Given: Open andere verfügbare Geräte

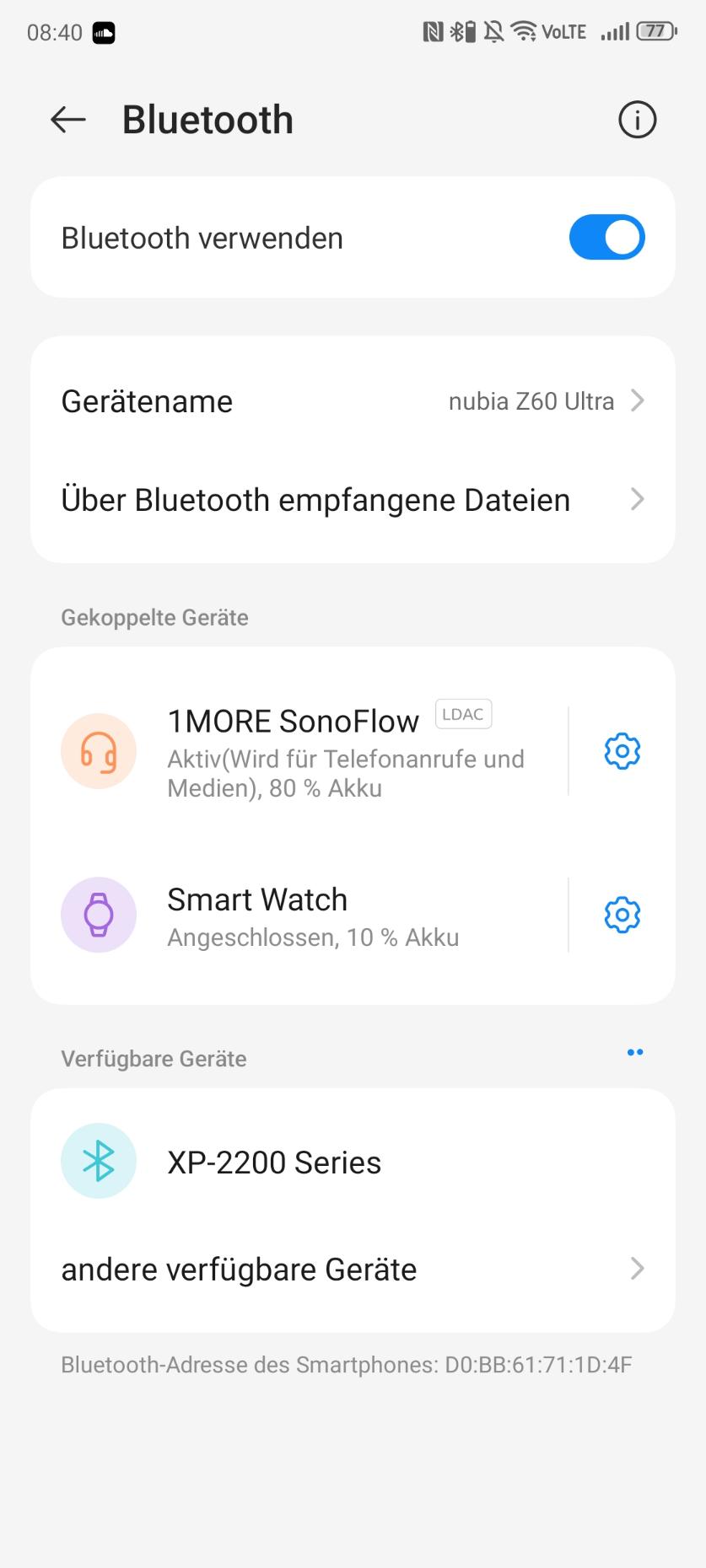Looking at the screenshot, I should pos(353,1270).
